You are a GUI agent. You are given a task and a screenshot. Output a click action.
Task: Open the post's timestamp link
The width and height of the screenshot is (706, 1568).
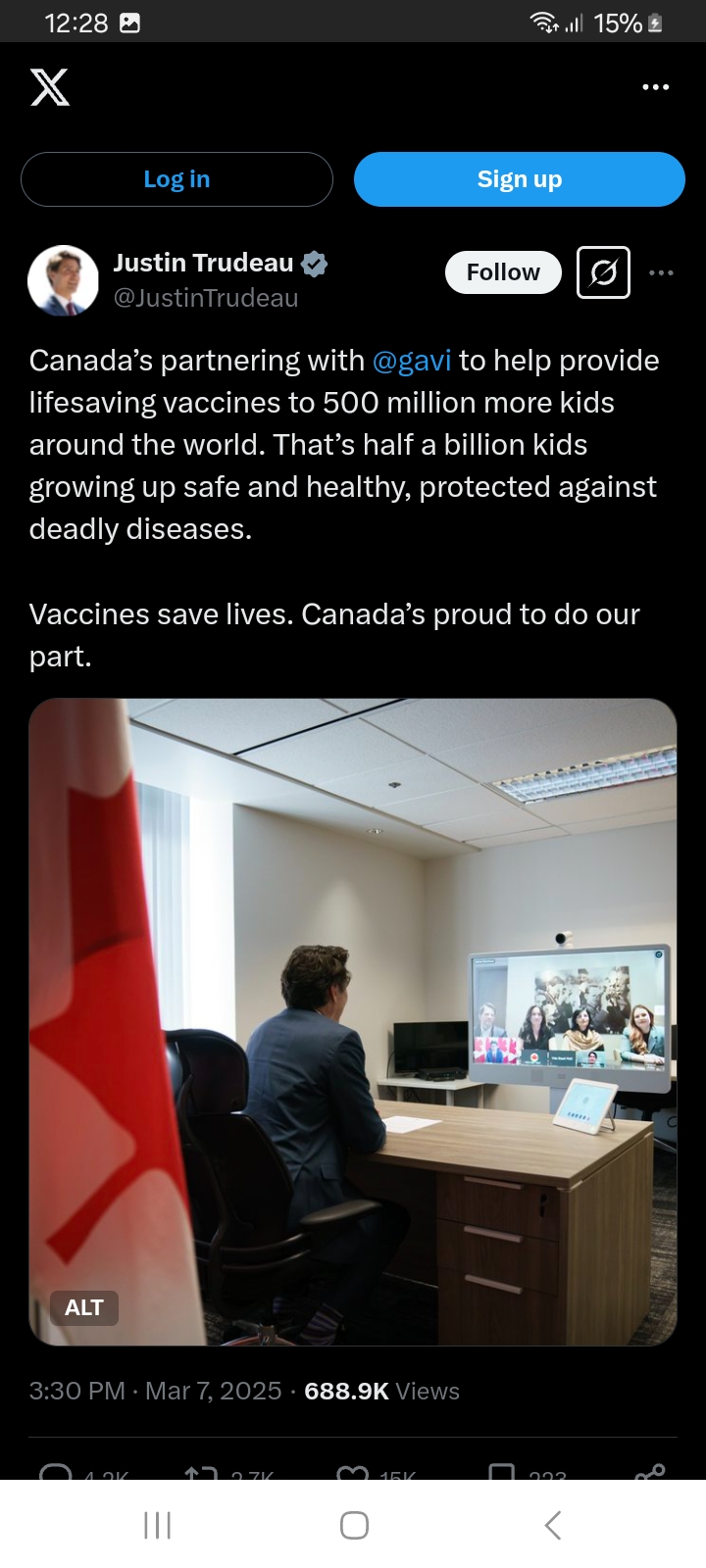(155, 1391)
